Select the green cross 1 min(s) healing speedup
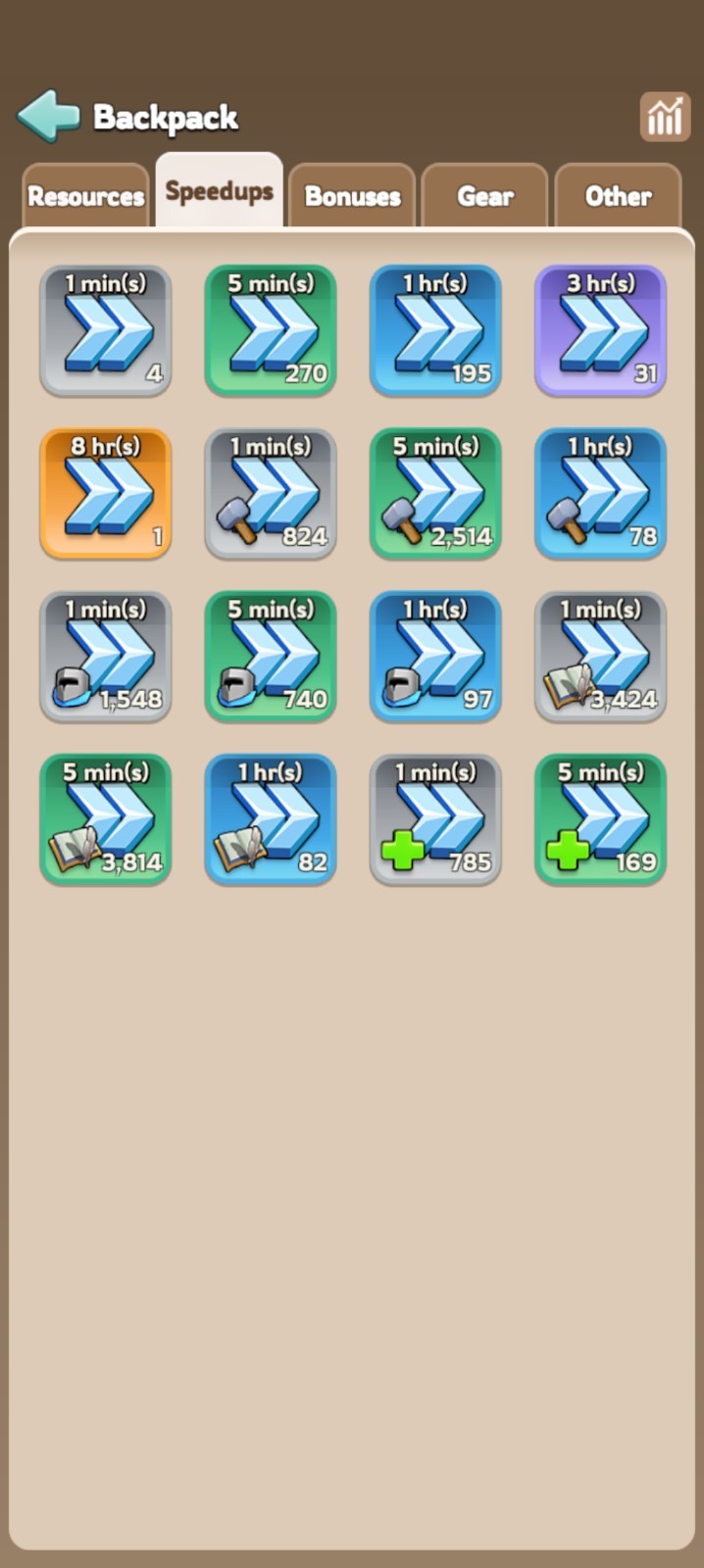 (x=435, y=819)
